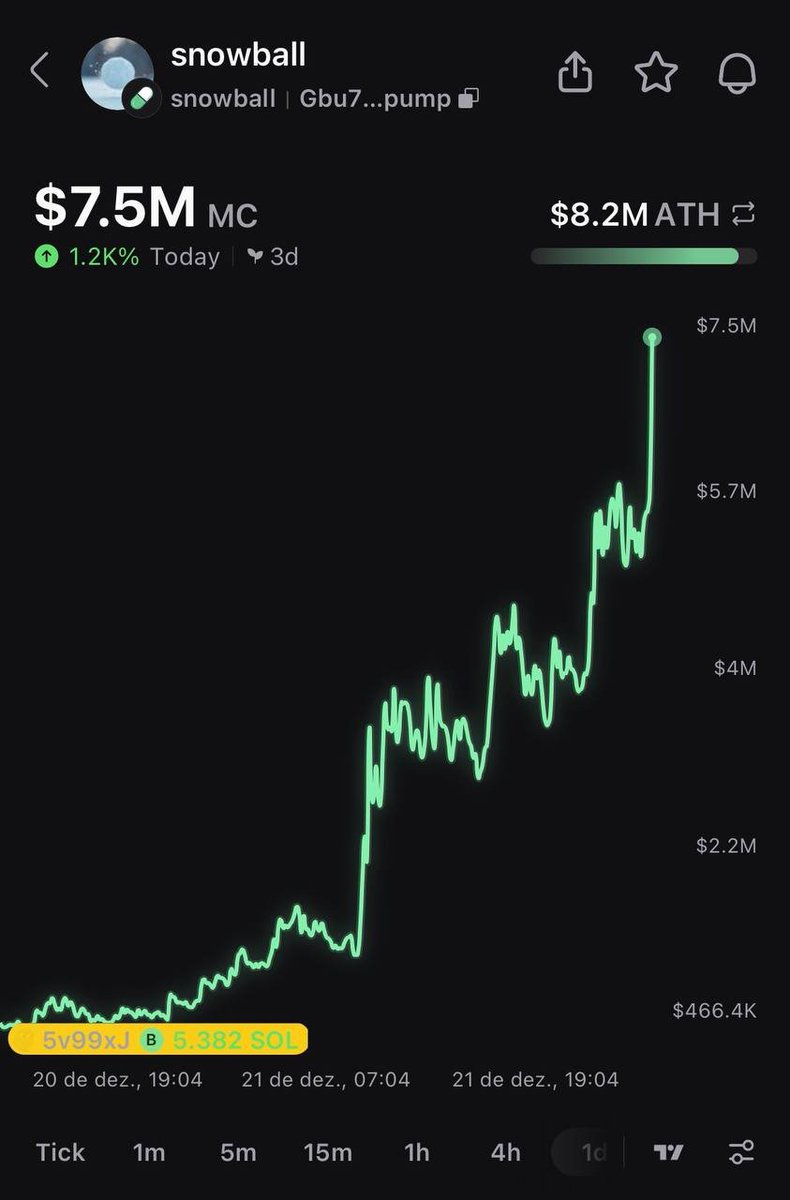This screenshot has width=790, height=1200.
Task: Add snowball to favorites with the star
Action: pos(656,72)
